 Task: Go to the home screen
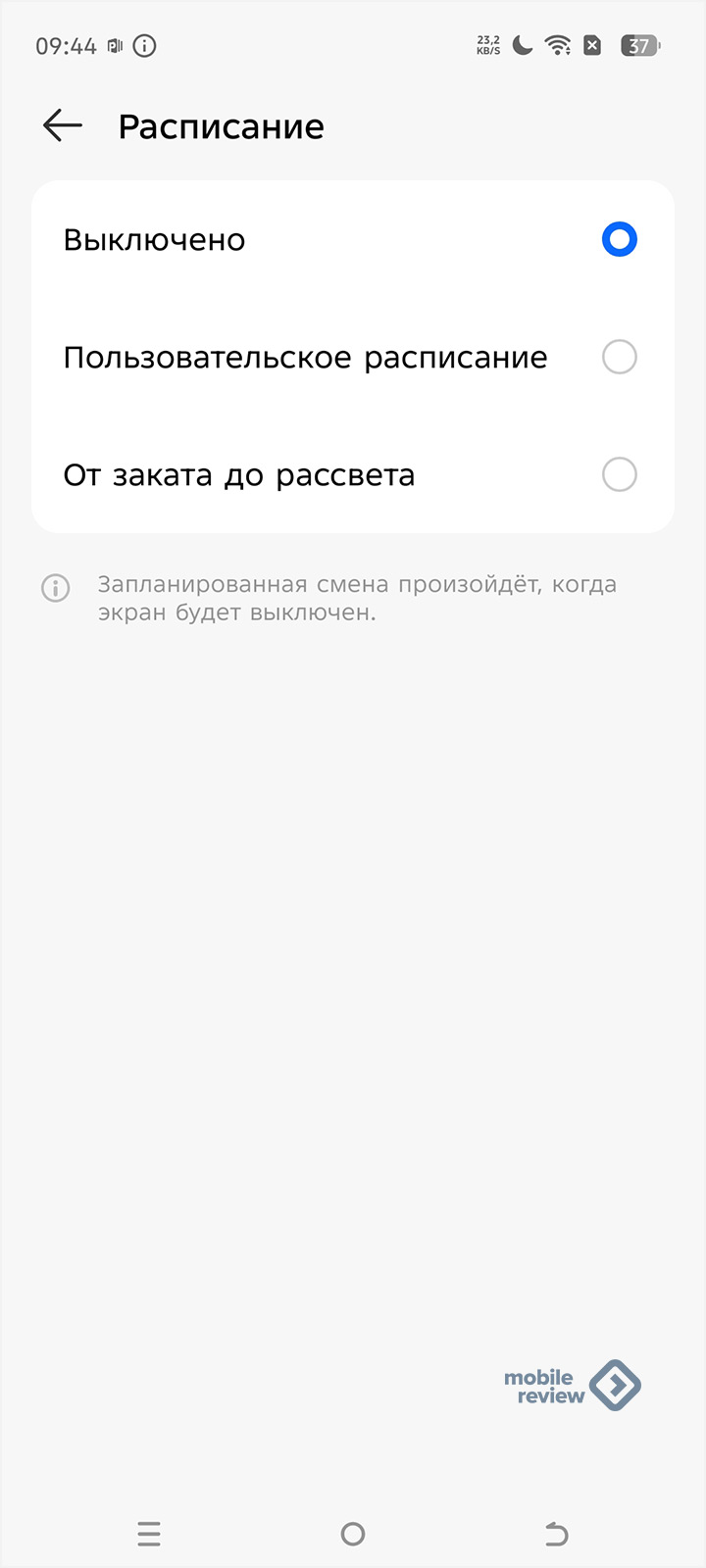[353, 1534]
